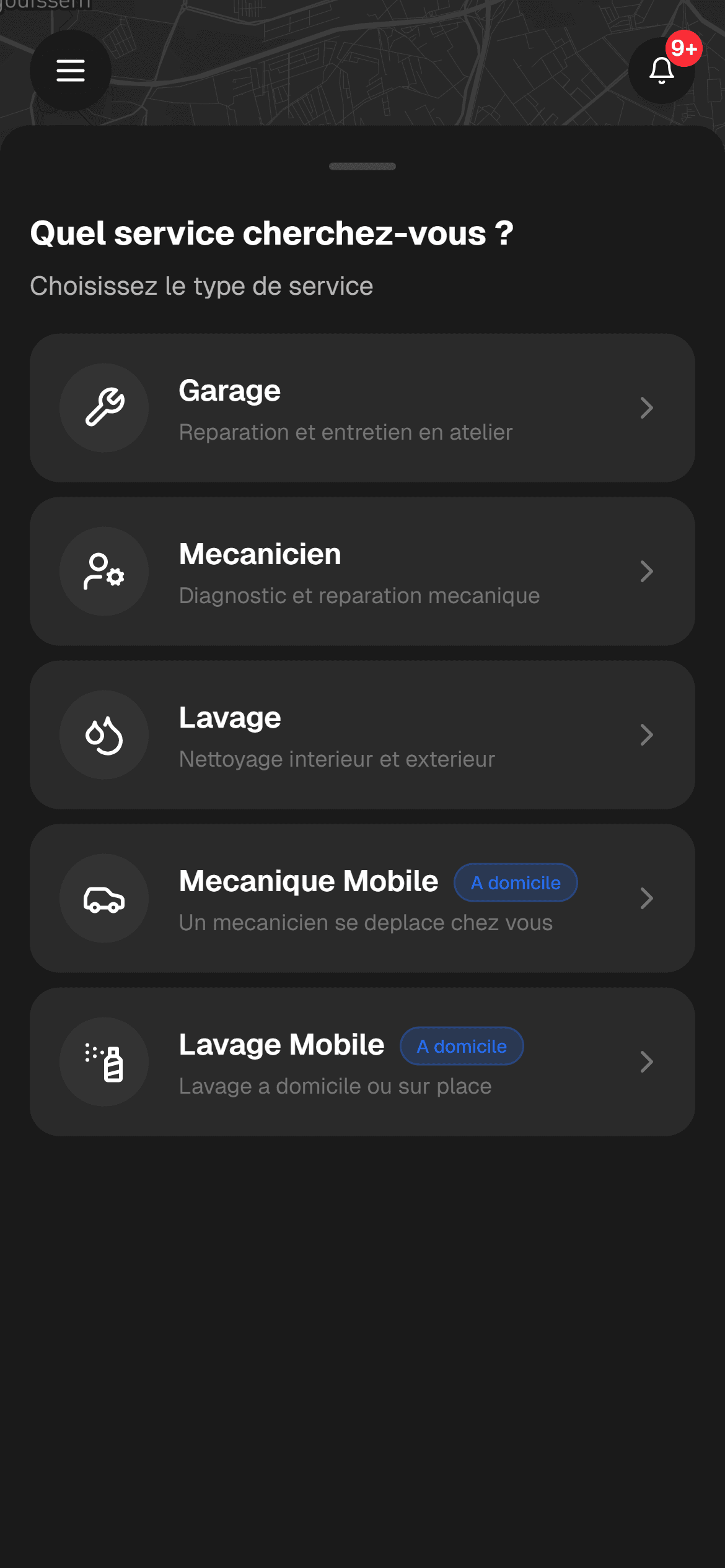This screenshot has width=725, height=1568.
Task: Select the spray bottle icon for Lavage Mobile
Action: tap(103, 1061)
